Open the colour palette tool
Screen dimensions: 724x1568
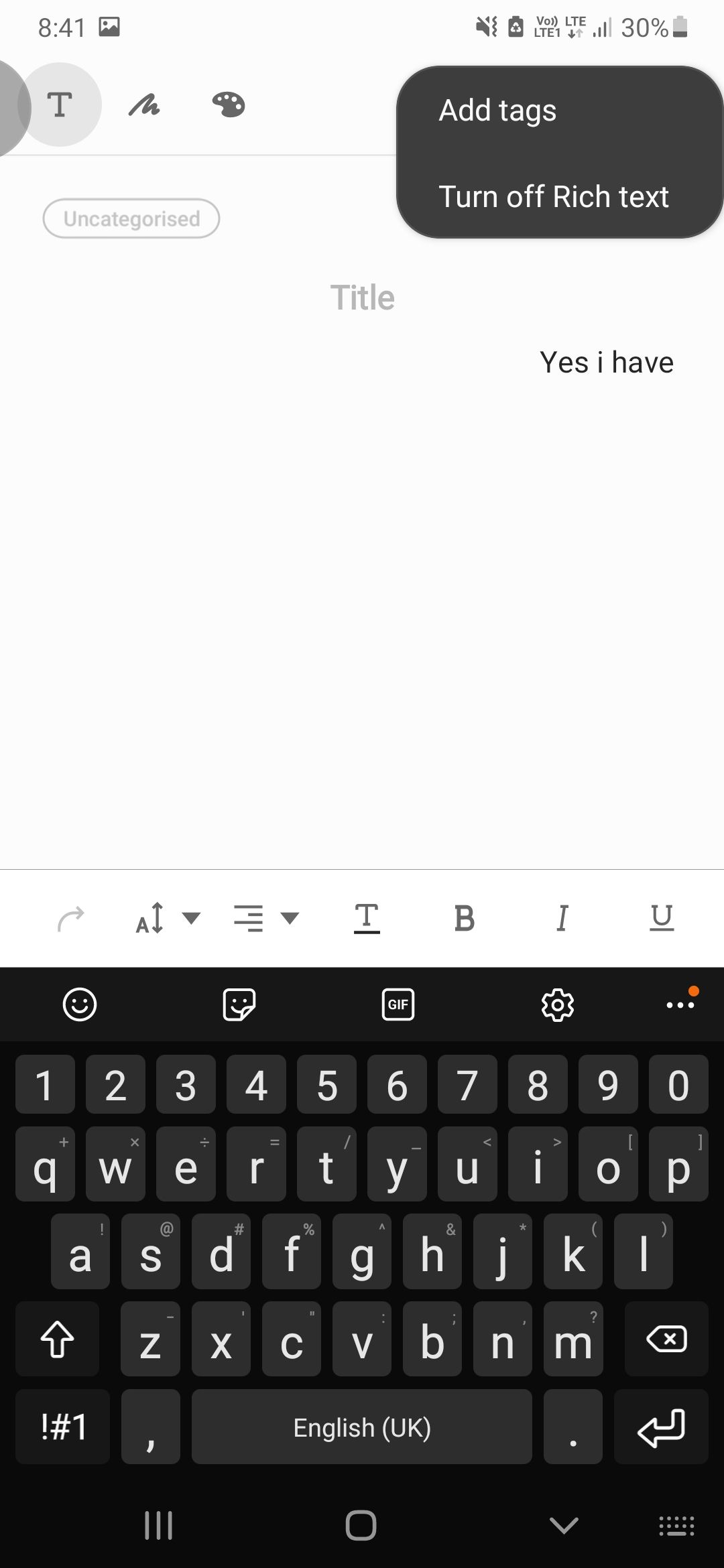pyautogui.click(x=229, y=105)
